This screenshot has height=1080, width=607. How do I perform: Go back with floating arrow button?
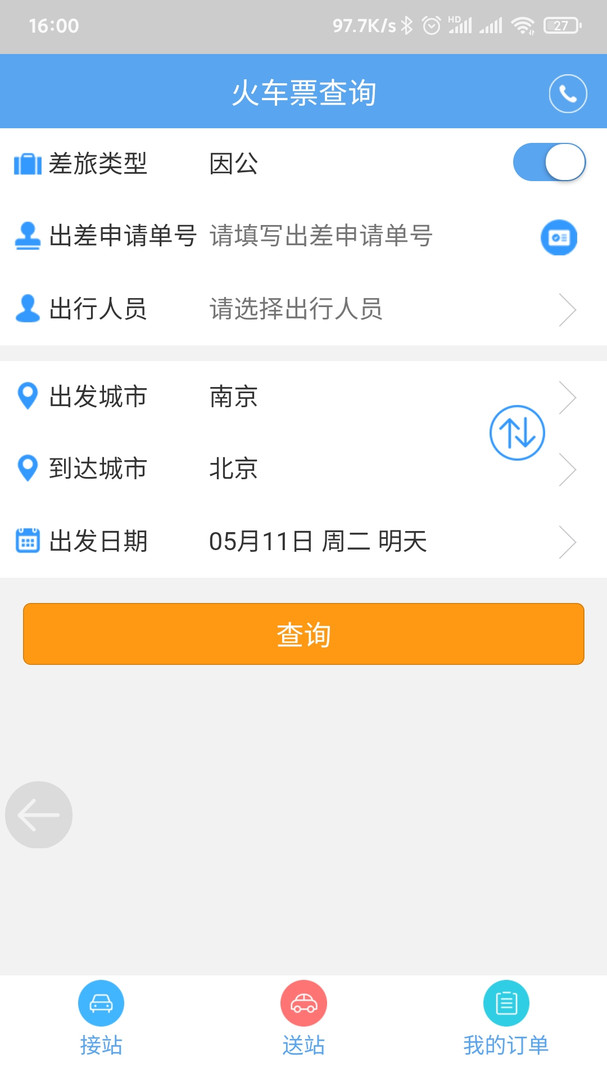39,815
